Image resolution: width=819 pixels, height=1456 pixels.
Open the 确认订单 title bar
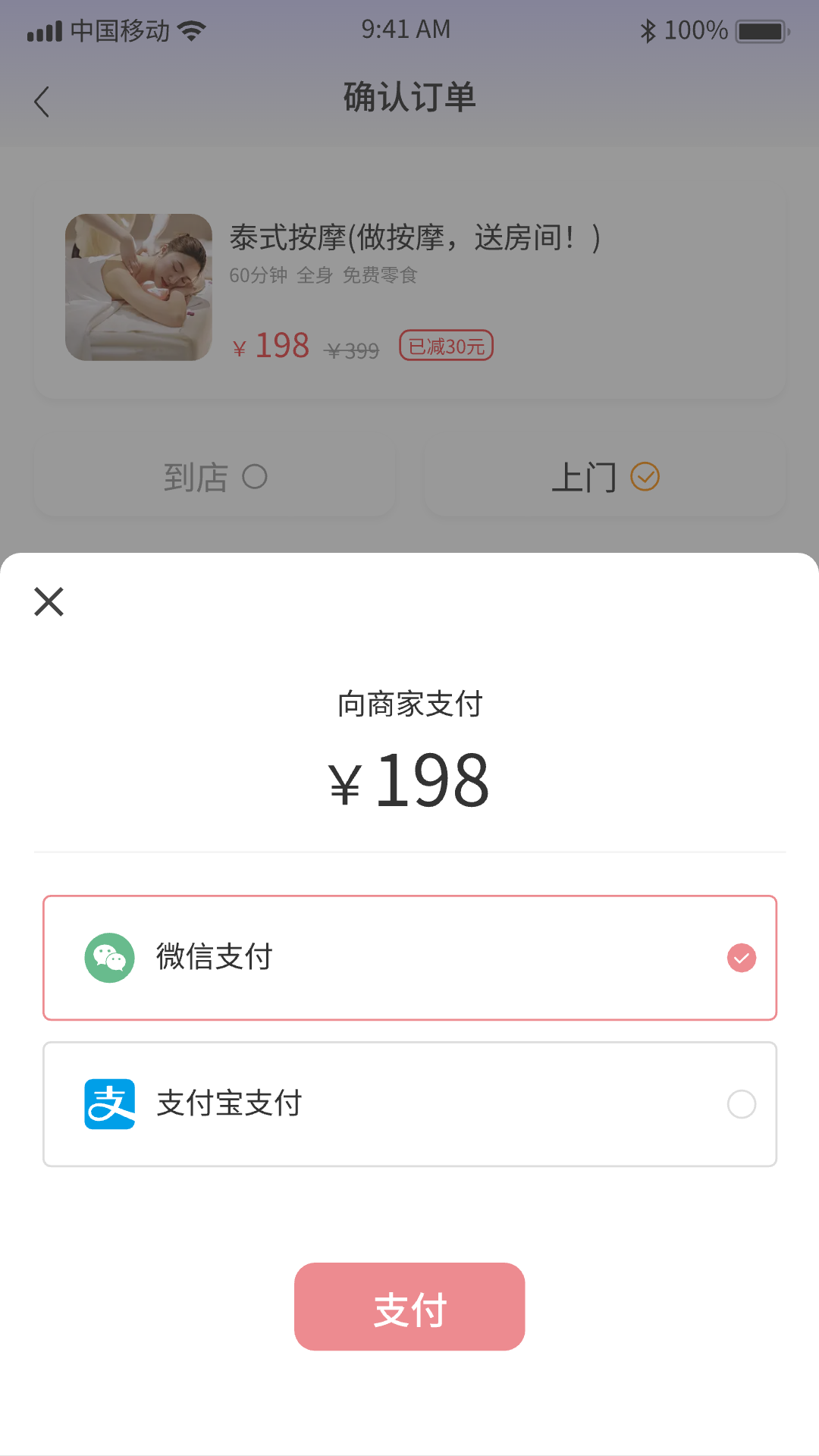(x=409, y=97)
